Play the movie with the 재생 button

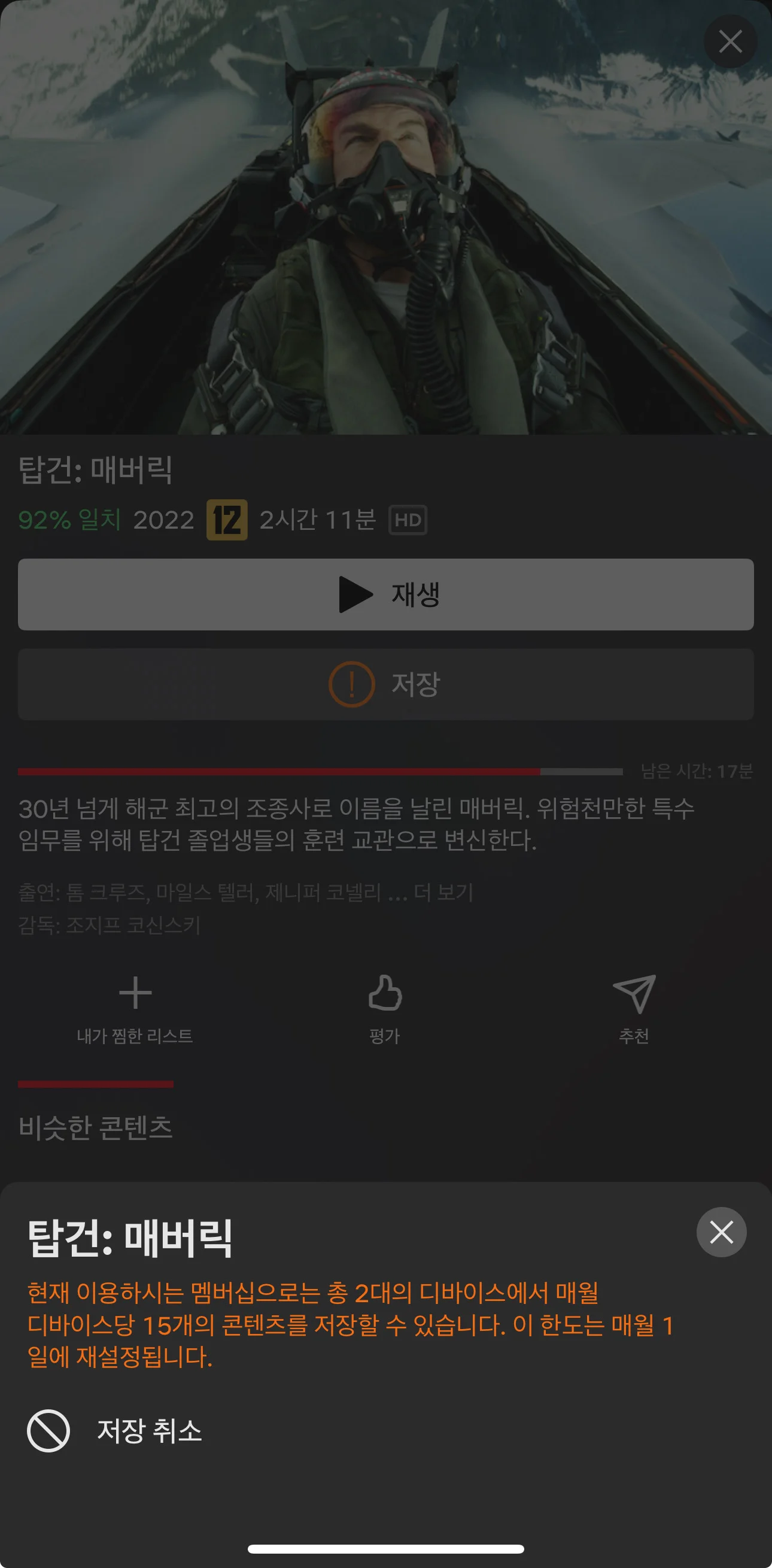[x=385, y=594]
